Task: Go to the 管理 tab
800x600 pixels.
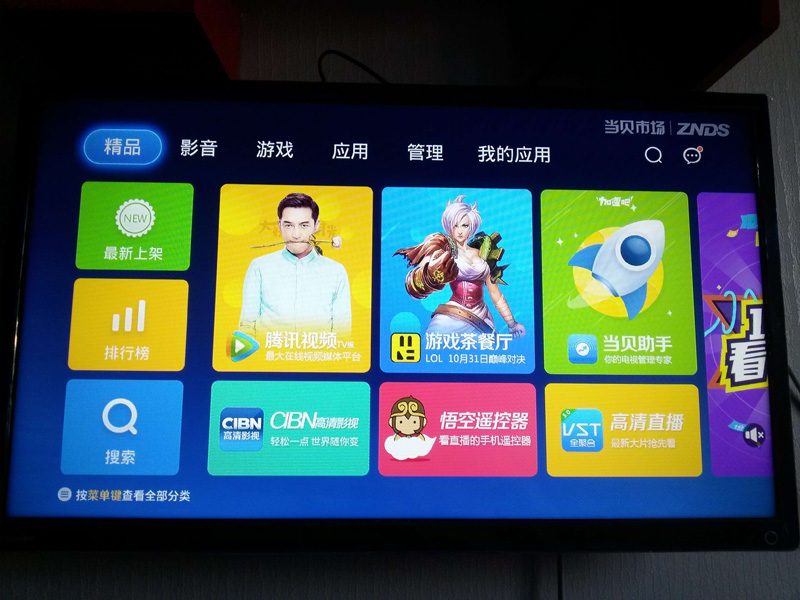Action: [x=425, y=153]
